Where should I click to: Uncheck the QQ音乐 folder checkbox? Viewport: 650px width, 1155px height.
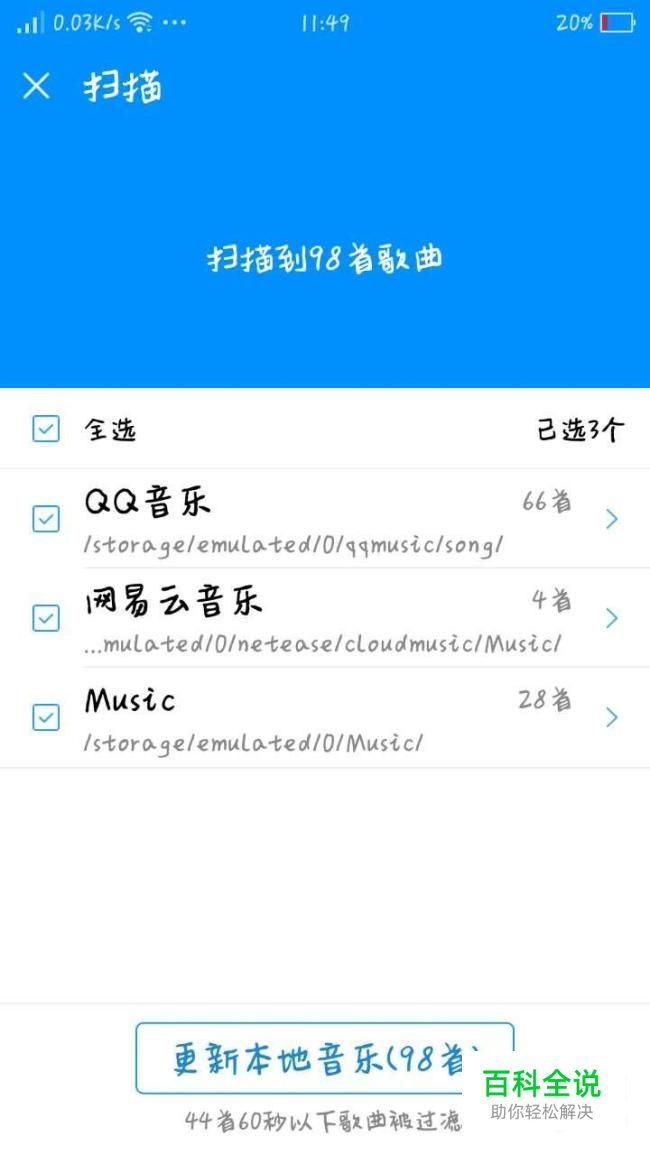tap(46, 519)
